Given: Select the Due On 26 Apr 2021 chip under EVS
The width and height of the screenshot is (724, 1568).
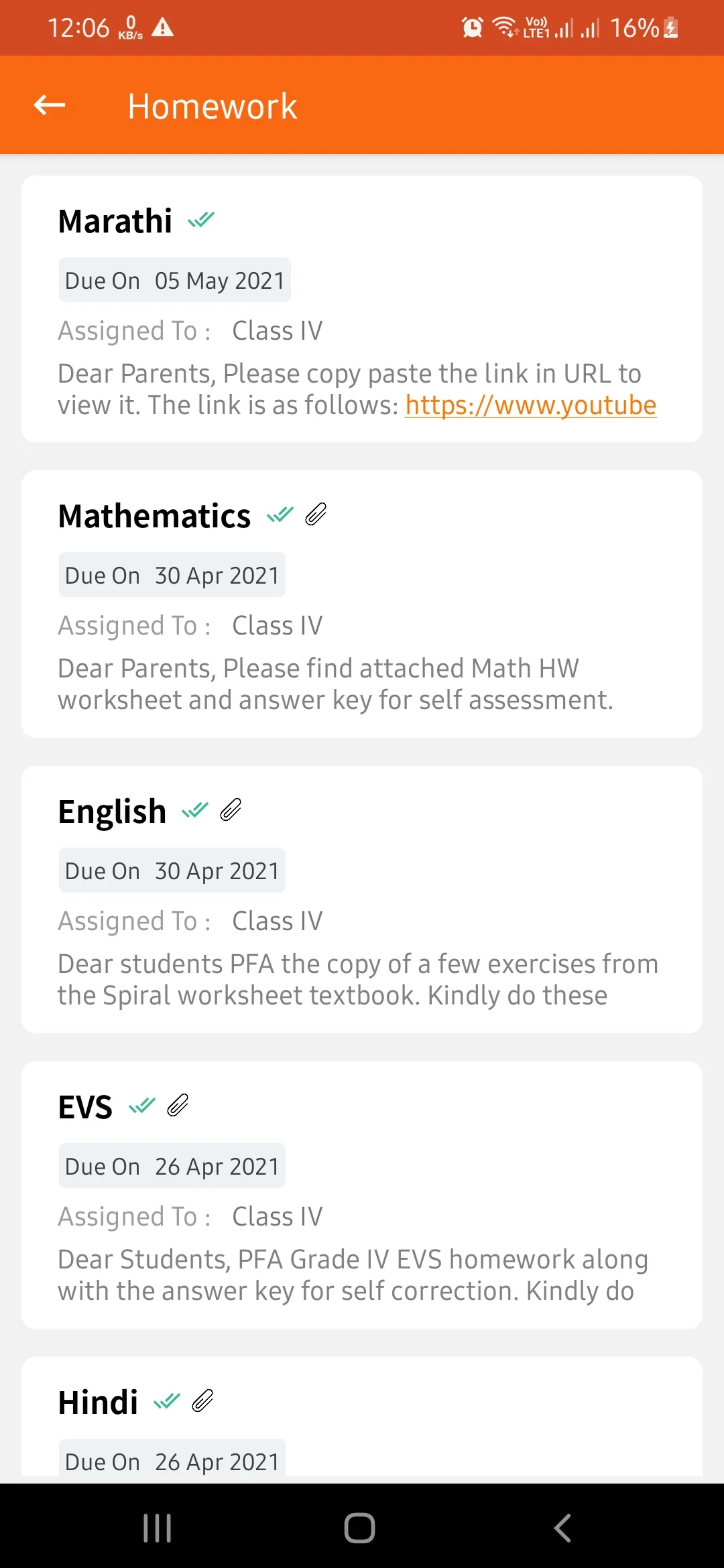Looking at the screenshot, I should (172, 1166).
